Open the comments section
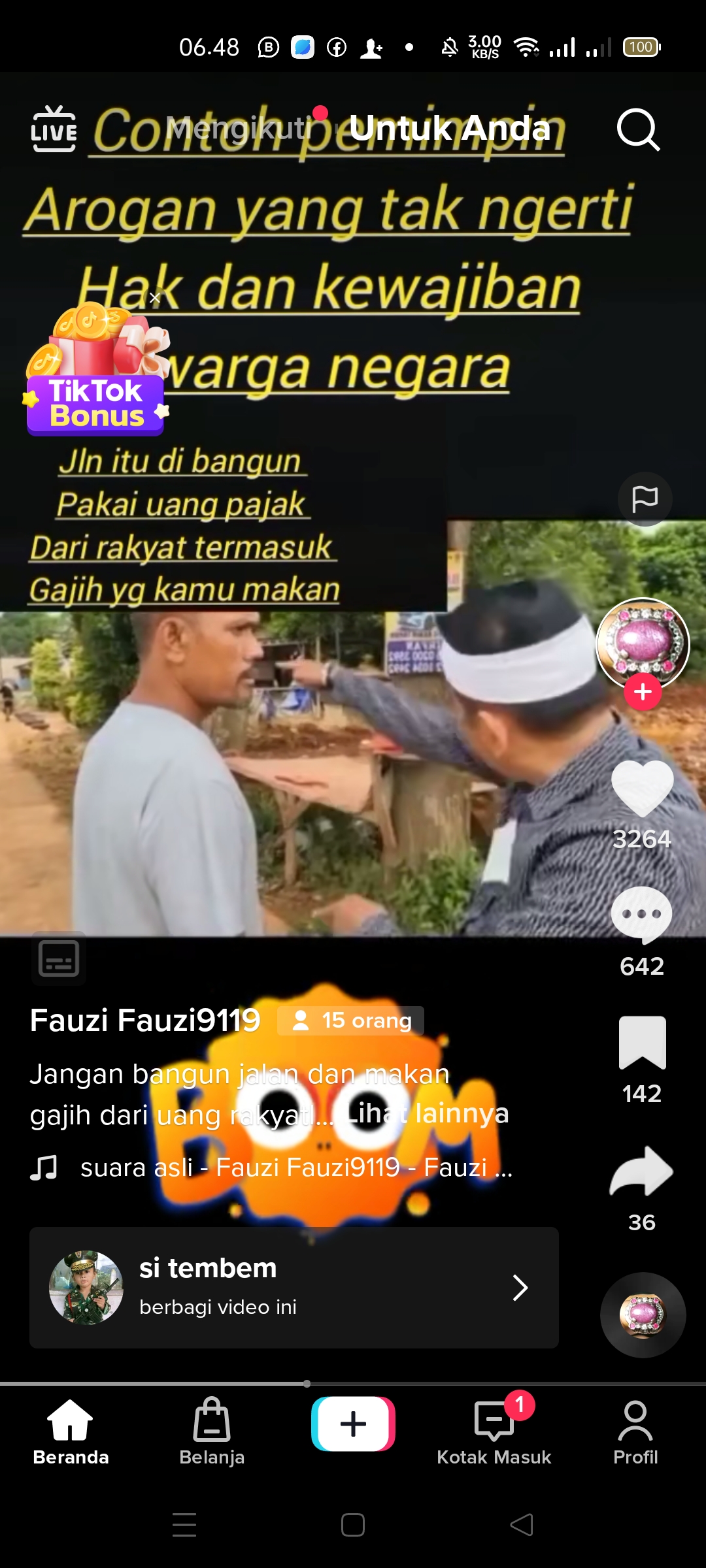This screenshot has height=1568, width=706. point(642,915)
